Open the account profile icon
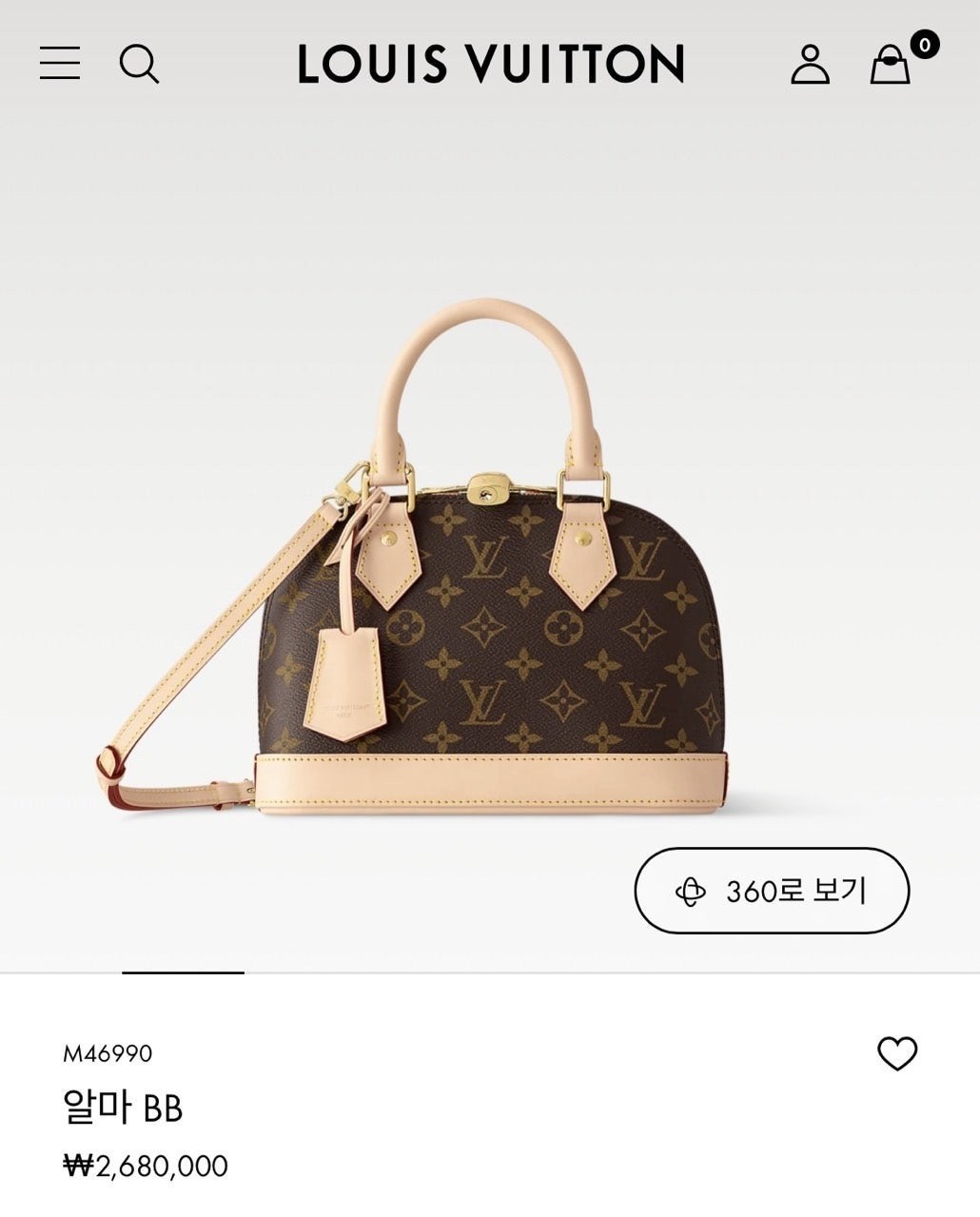980x1217 pixels. [x=810, y=64]
